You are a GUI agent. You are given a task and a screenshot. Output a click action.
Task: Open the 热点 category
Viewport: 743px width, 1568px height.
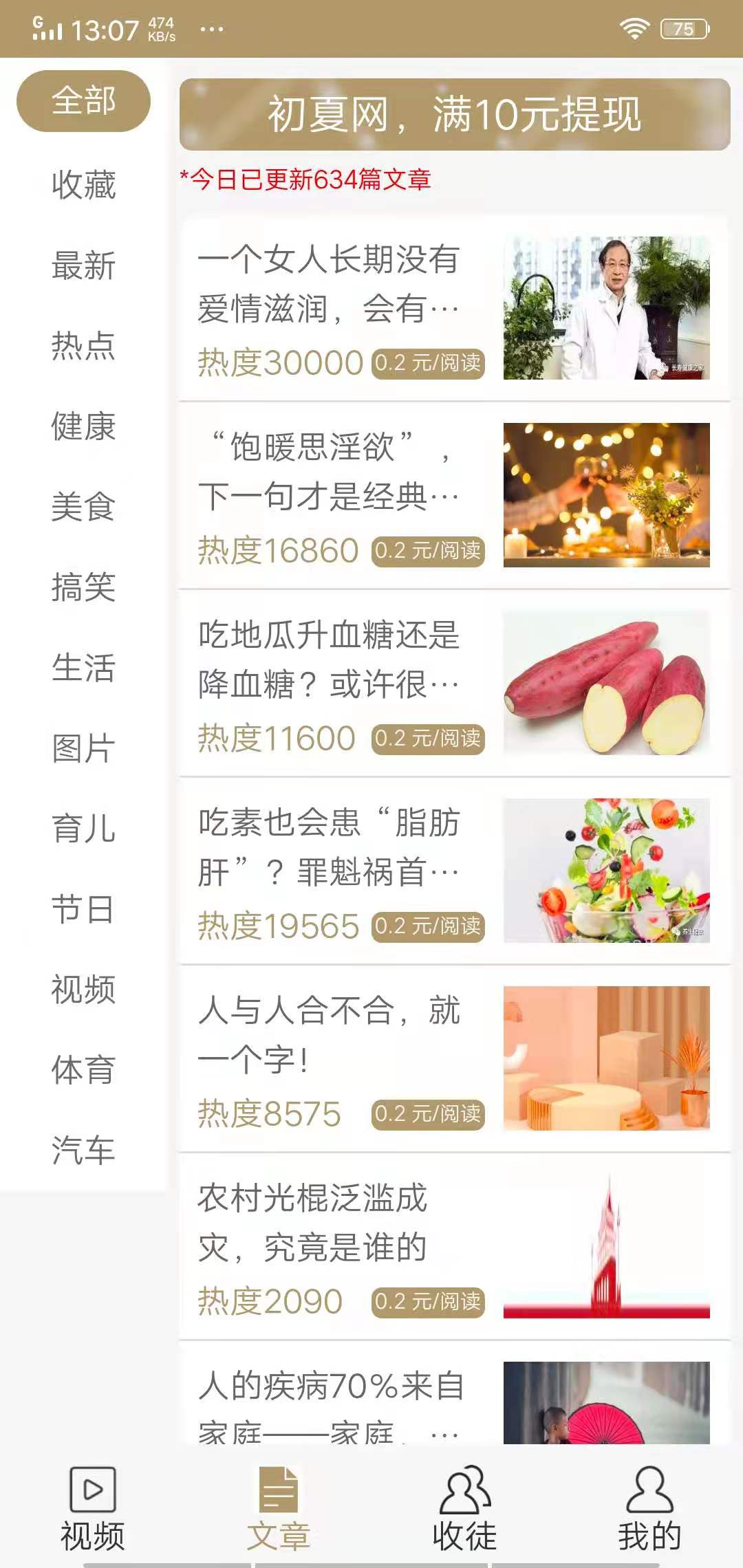point(83,346)
